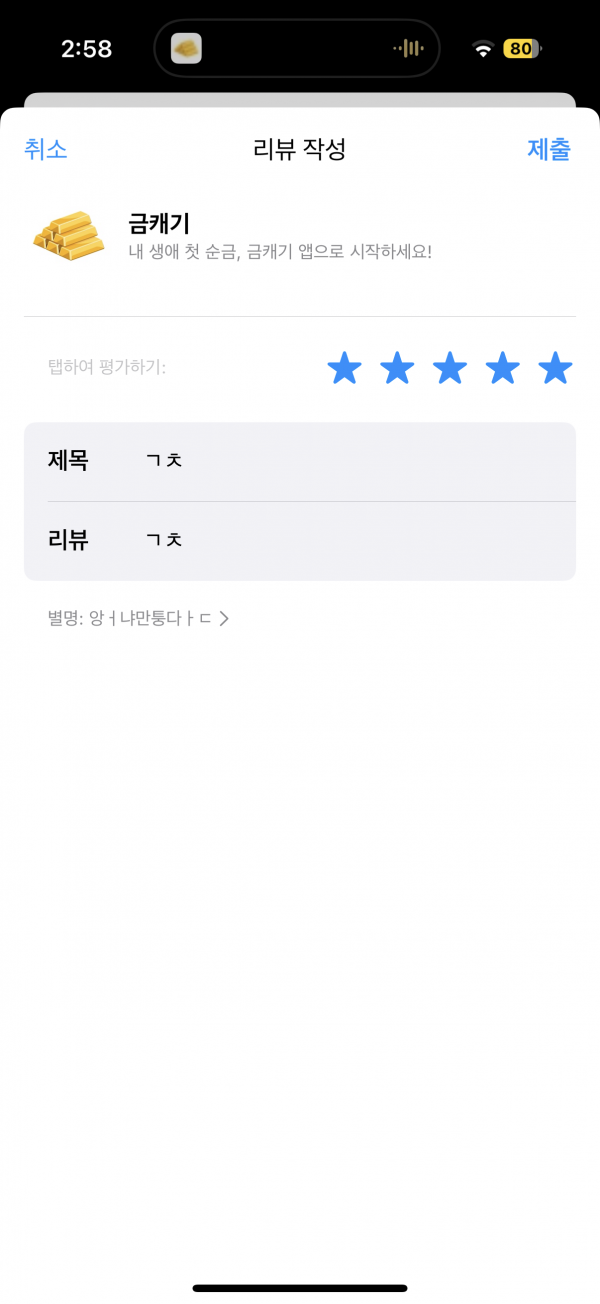Give a five-star rating
The width and height of the screenshot is (600, 1304).
pos(555,368)
